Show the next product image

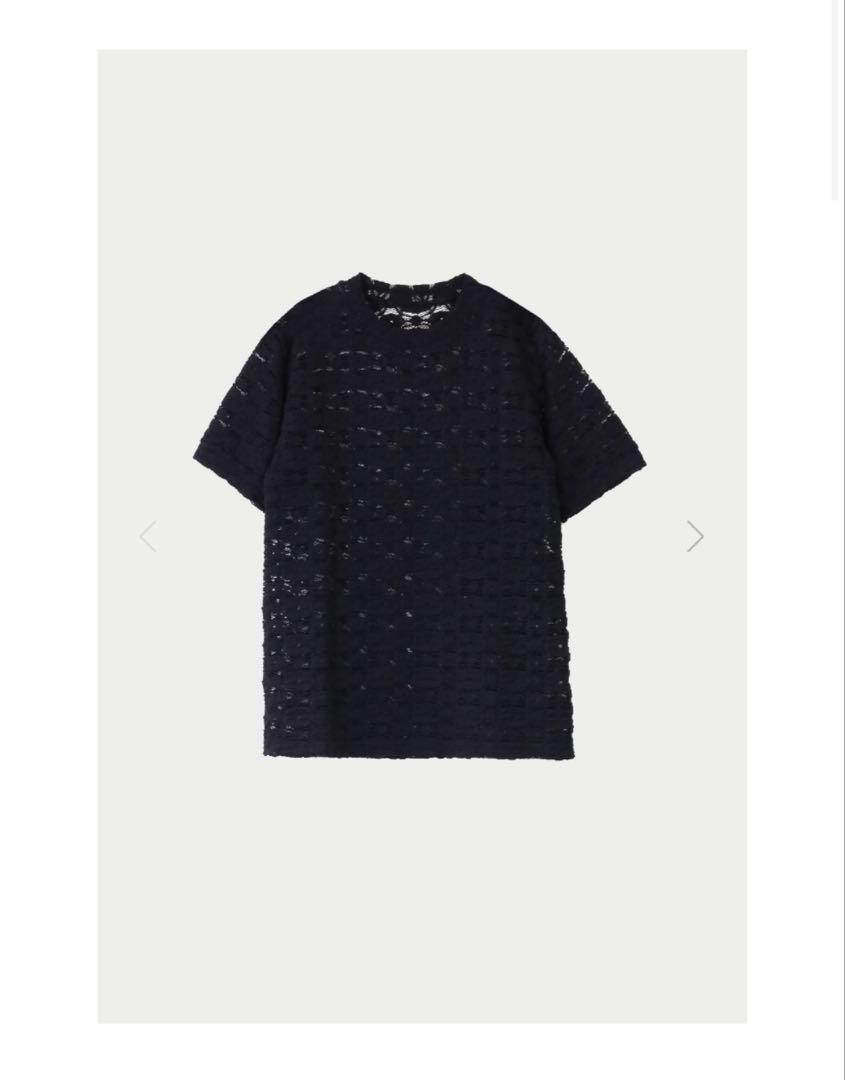coord(695,537)
